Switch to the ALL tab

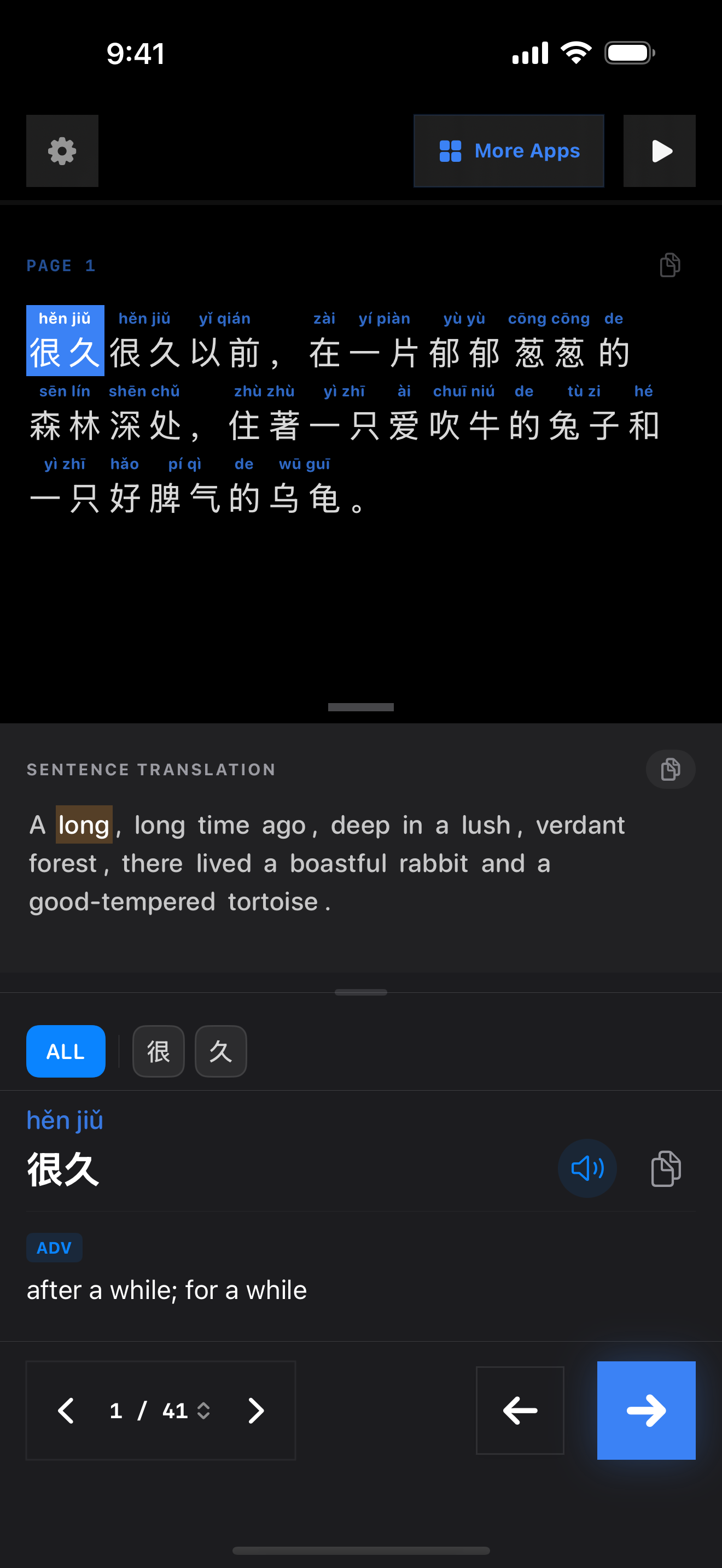click(x=66, y=1051)
